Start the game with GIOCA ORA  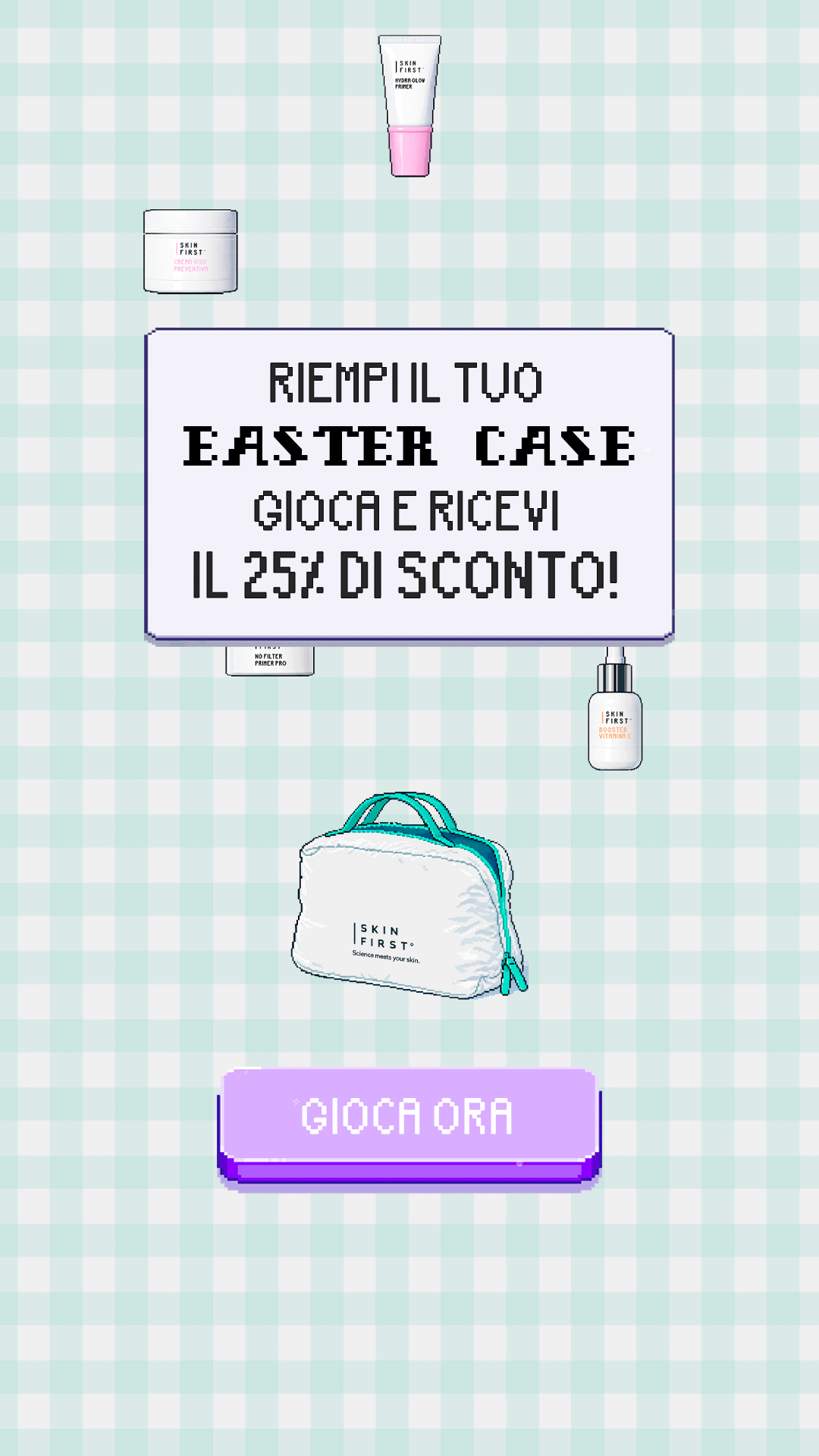coord(408,1118)
